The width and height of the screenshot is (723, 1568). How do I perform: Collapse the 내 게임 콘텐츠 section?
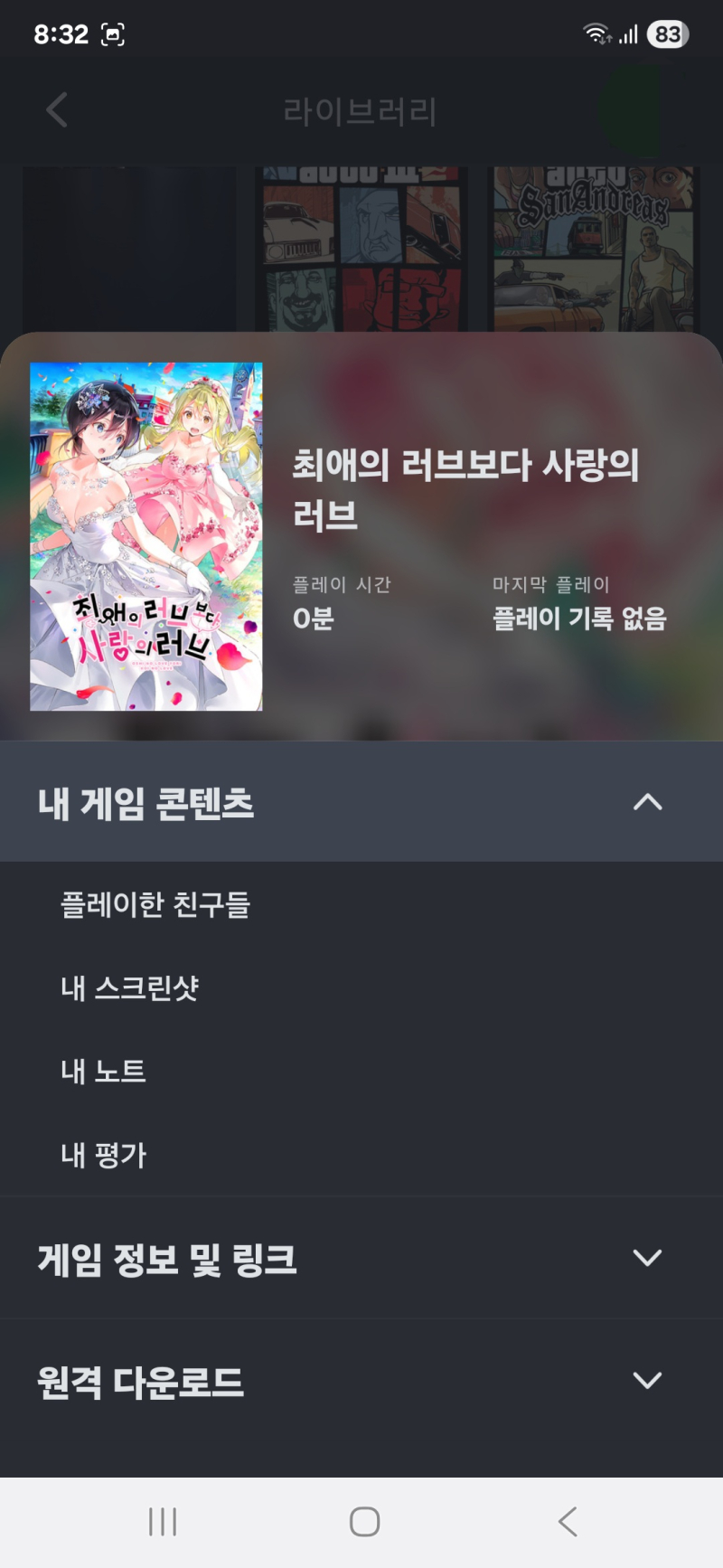pyautogui.click(x=647, y=802)
